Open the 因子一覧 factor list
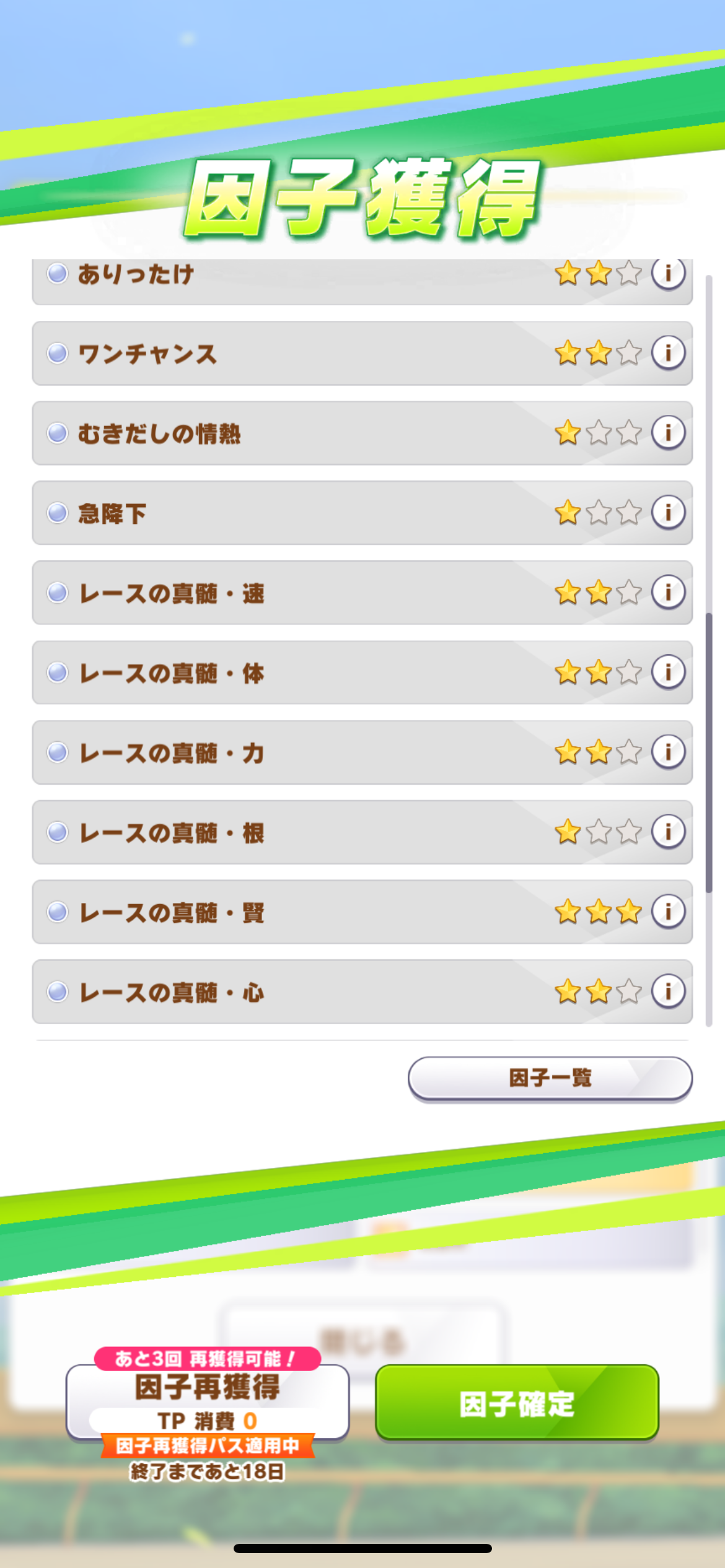 (x=550, y=1078)
